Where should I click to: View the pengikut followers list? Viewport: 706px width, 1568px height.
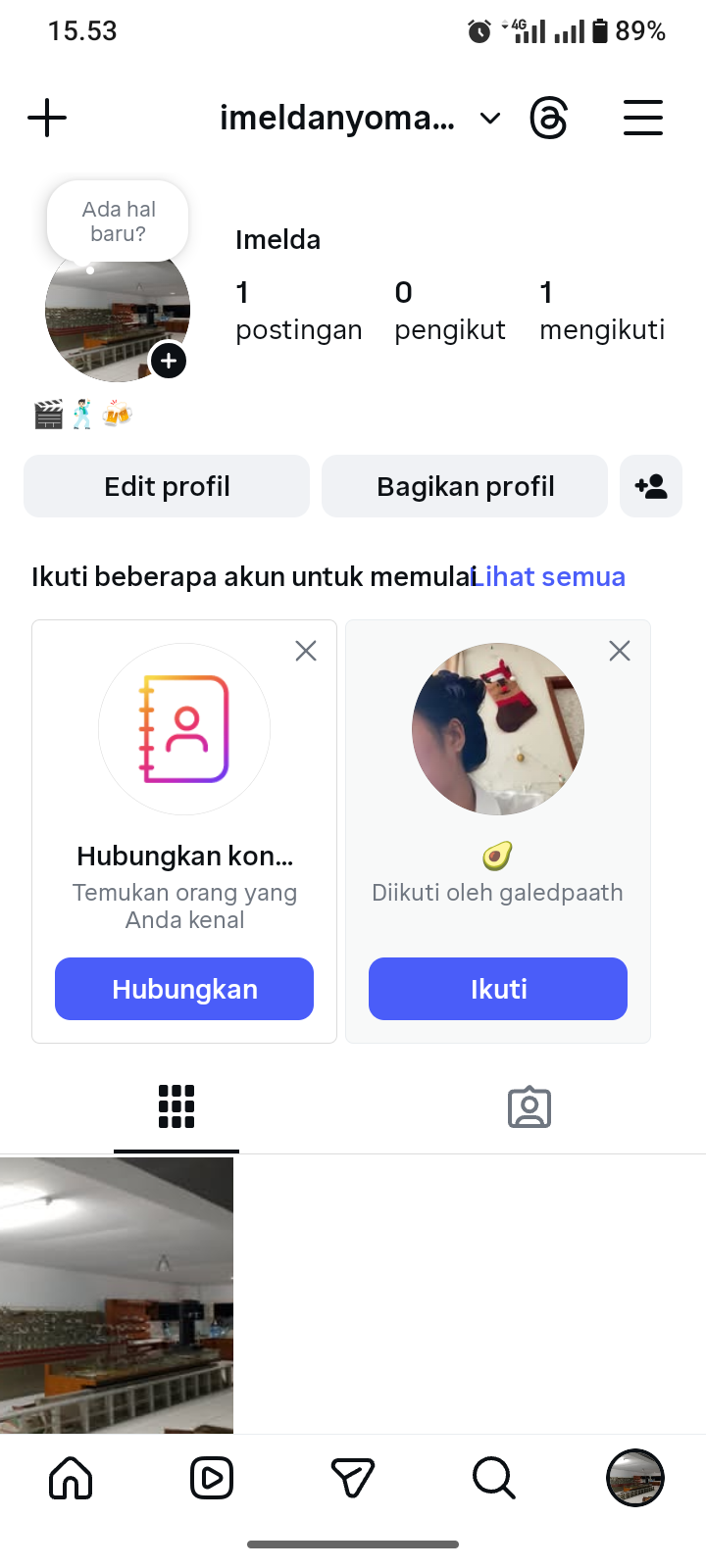[x=449, y=310]
